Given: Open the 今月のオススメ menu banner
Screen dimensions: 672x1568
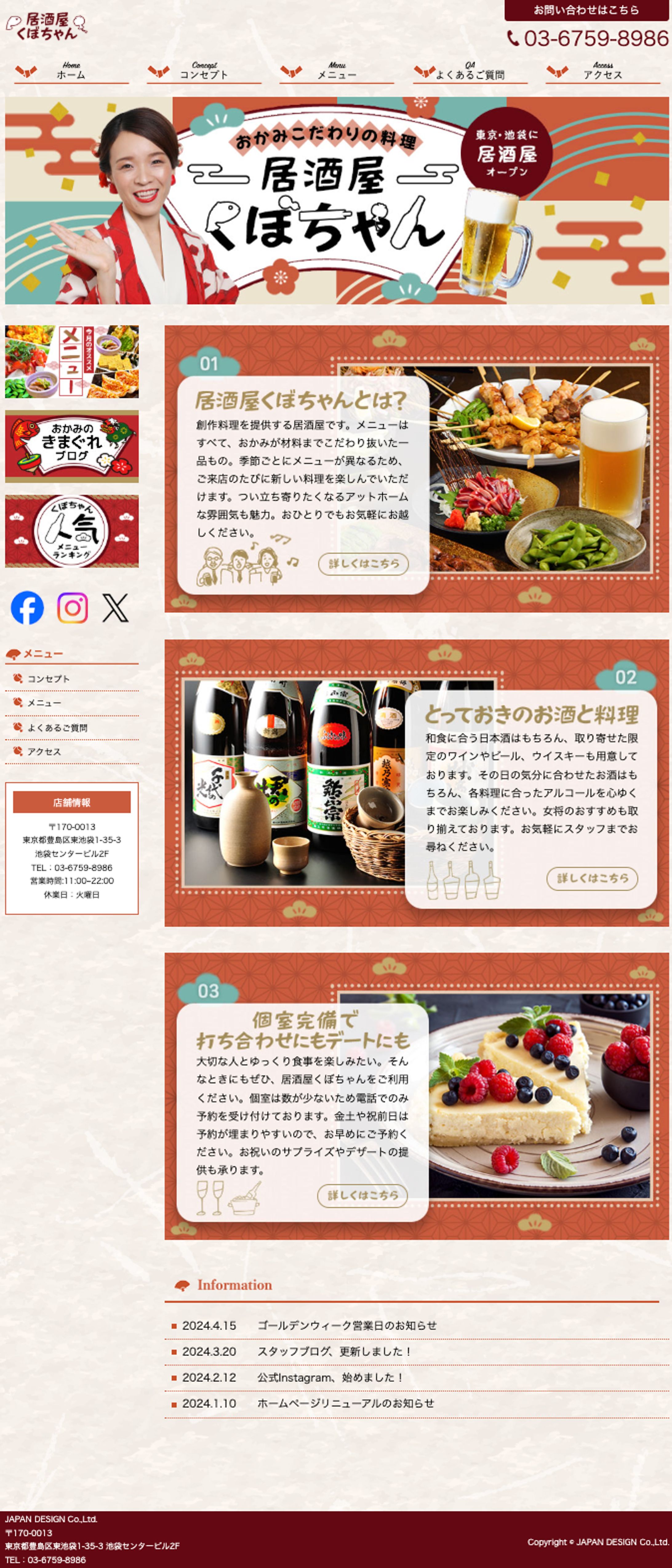Looking at the screenshot, I should click(x=72, y=362).
